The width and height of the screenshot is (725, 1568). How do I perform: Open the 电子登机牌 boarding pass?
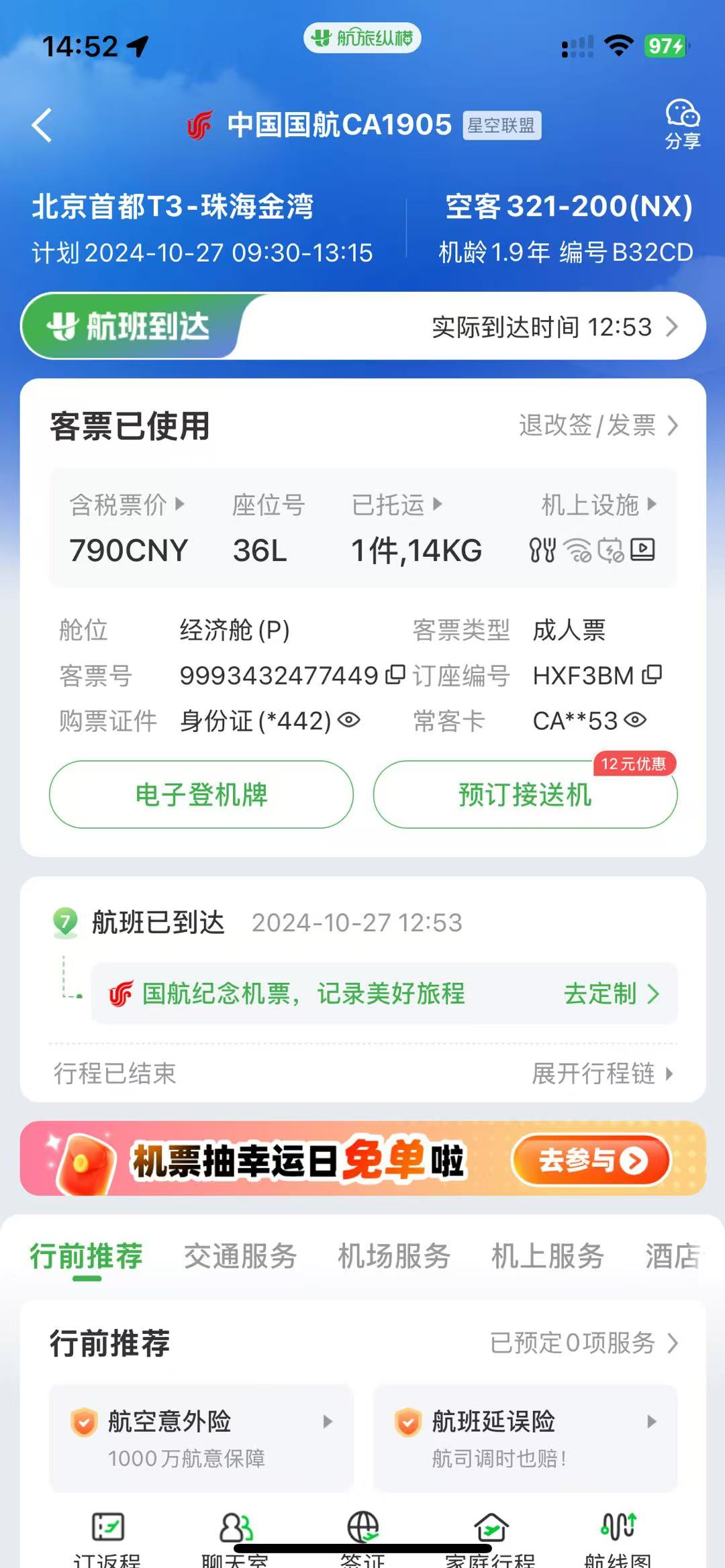tap(201, 794)
